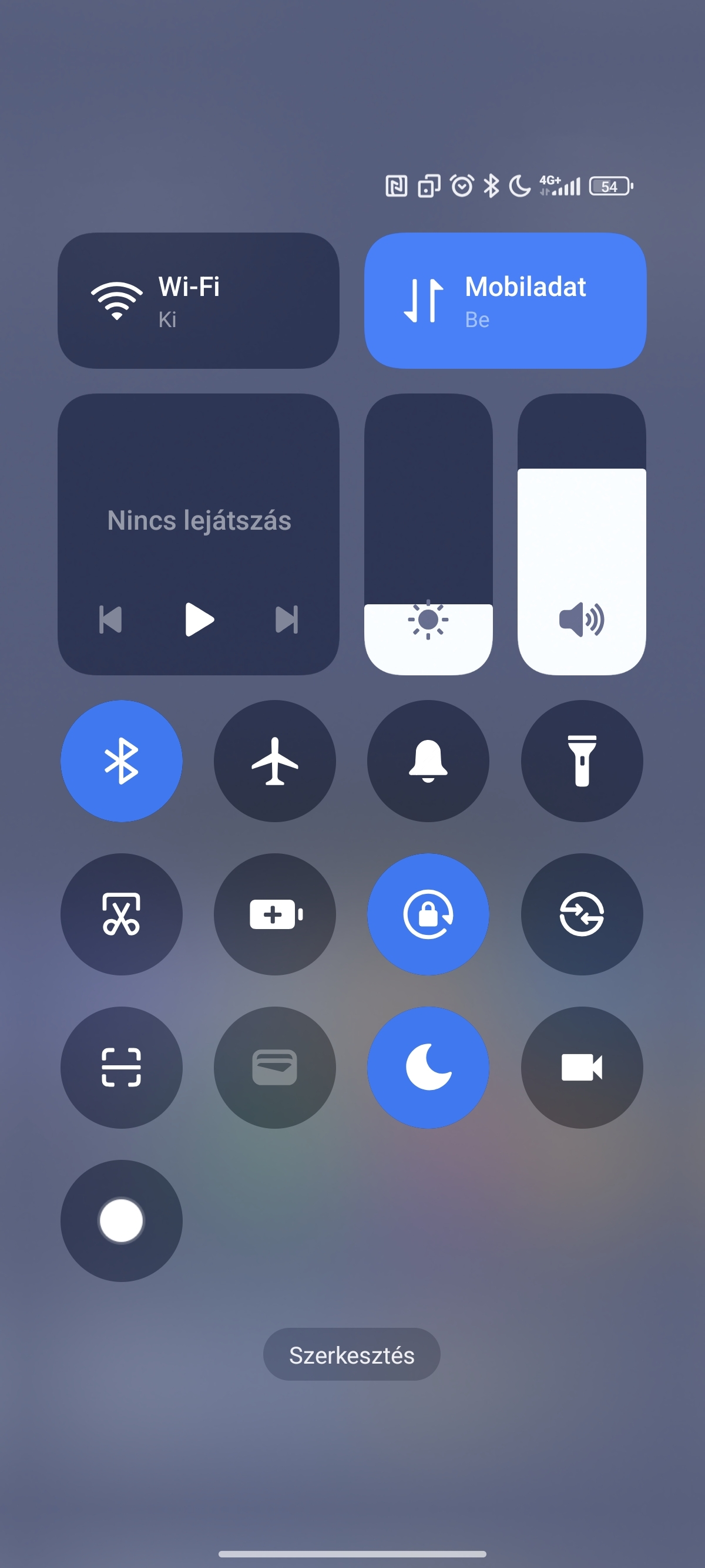This screenshot has width=705, height=1568.
Task: Skip to the next track
Action: [x=287, y=620]
